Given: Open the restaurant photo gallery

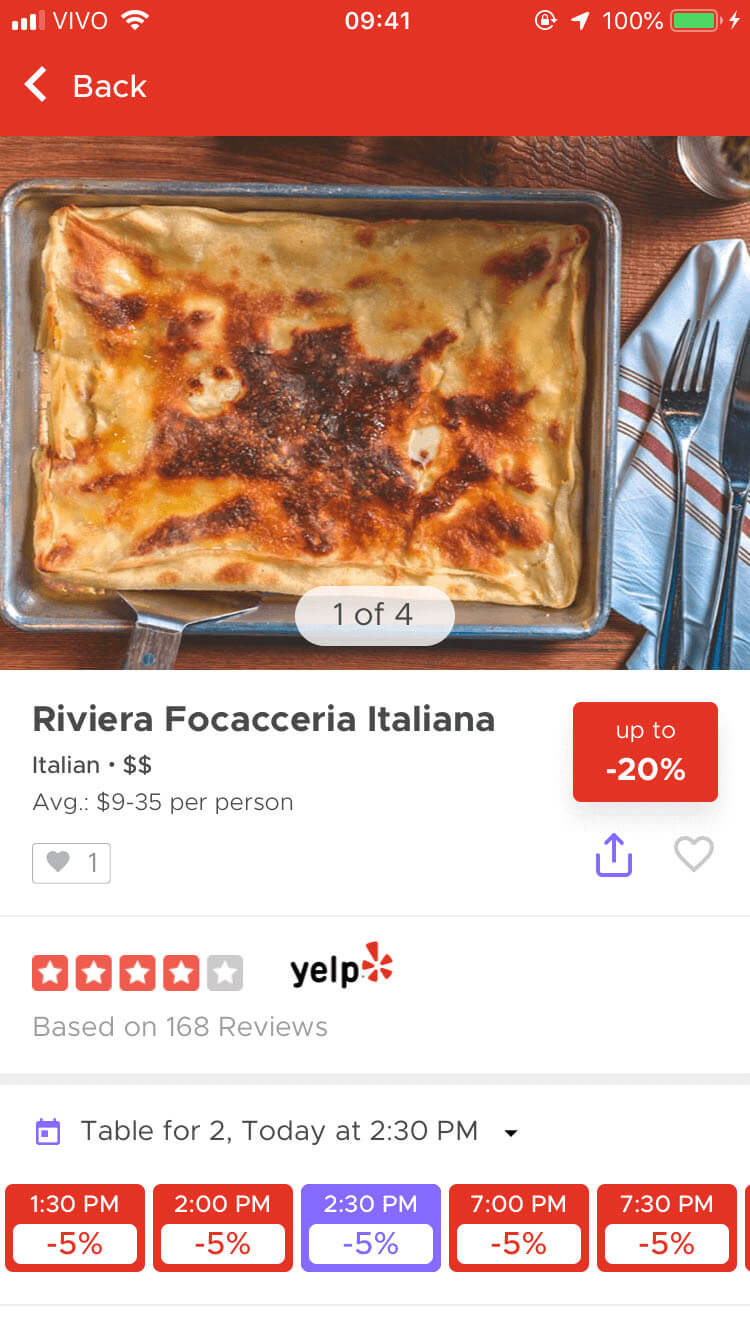Looking at the screenshot, I should [375, 403].
